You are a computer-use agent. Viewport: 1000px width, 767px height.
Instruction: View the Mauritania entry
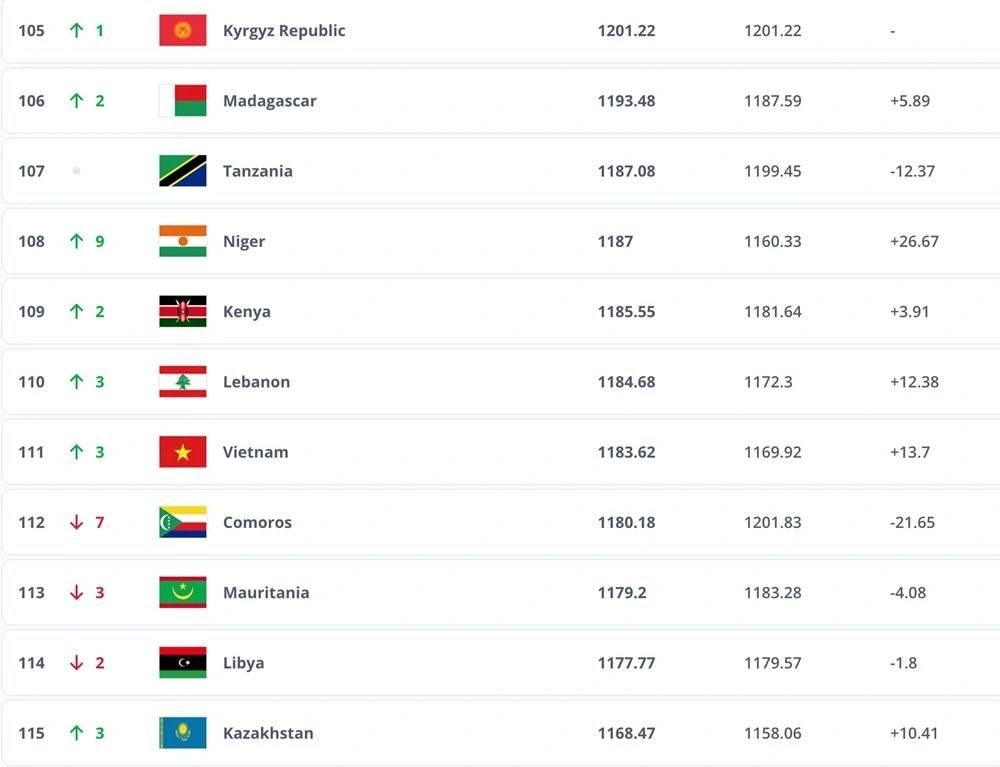tap(266, 592)
